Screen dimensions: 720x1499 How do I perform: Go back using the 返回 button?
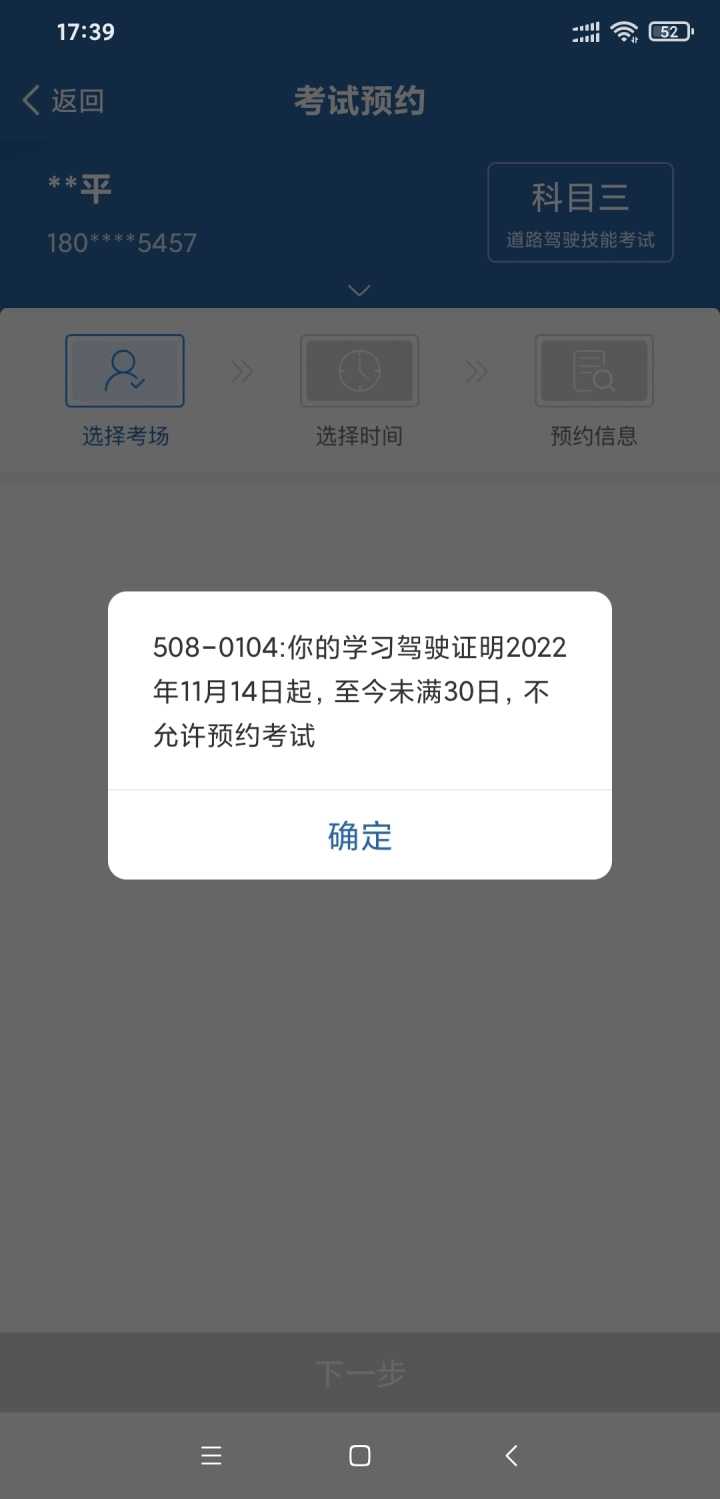(63, 101)
